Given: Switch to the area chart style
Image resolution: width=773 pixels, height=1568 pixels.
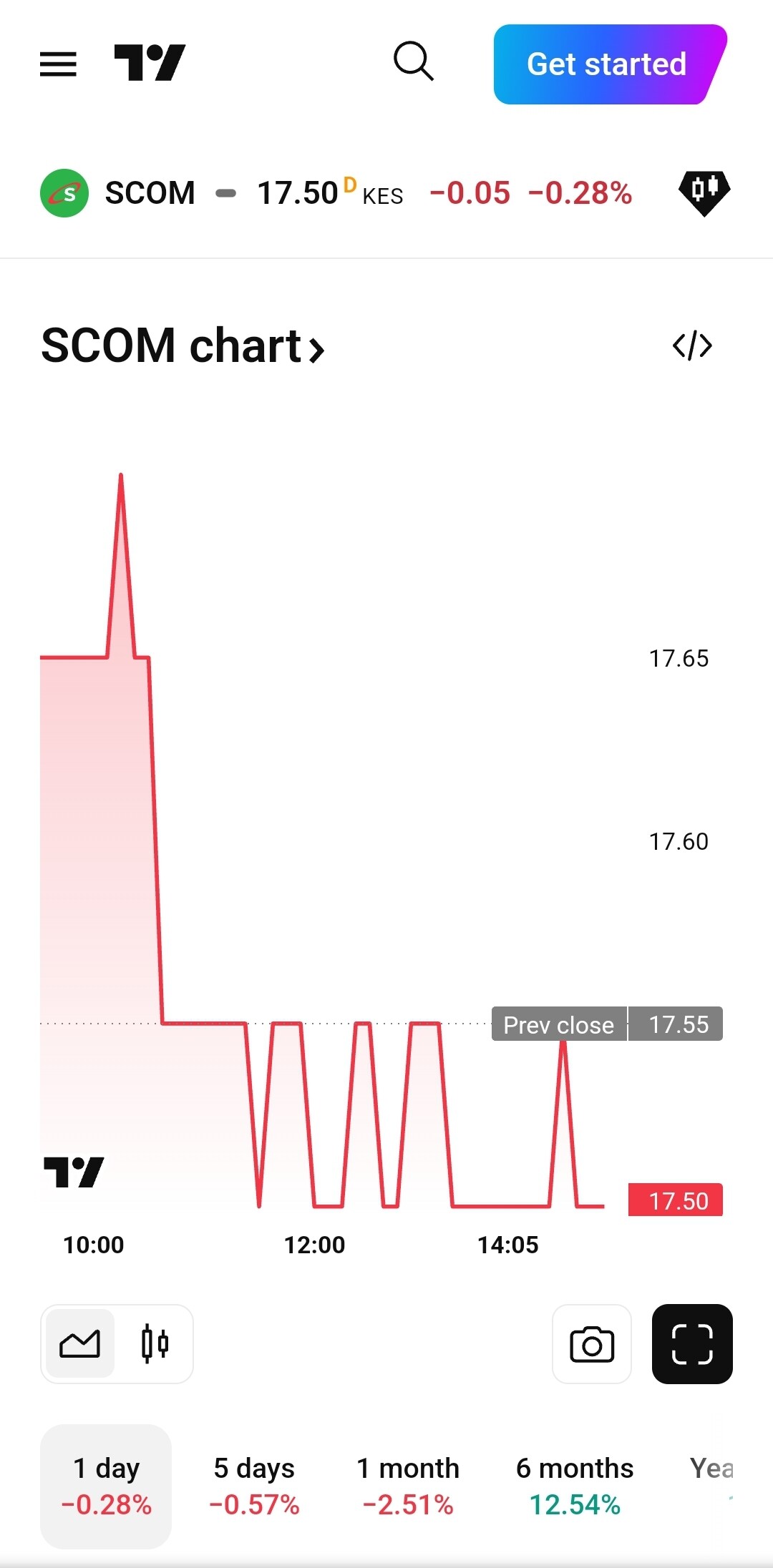Looking at the screenshot, I should click(80, 1344).
